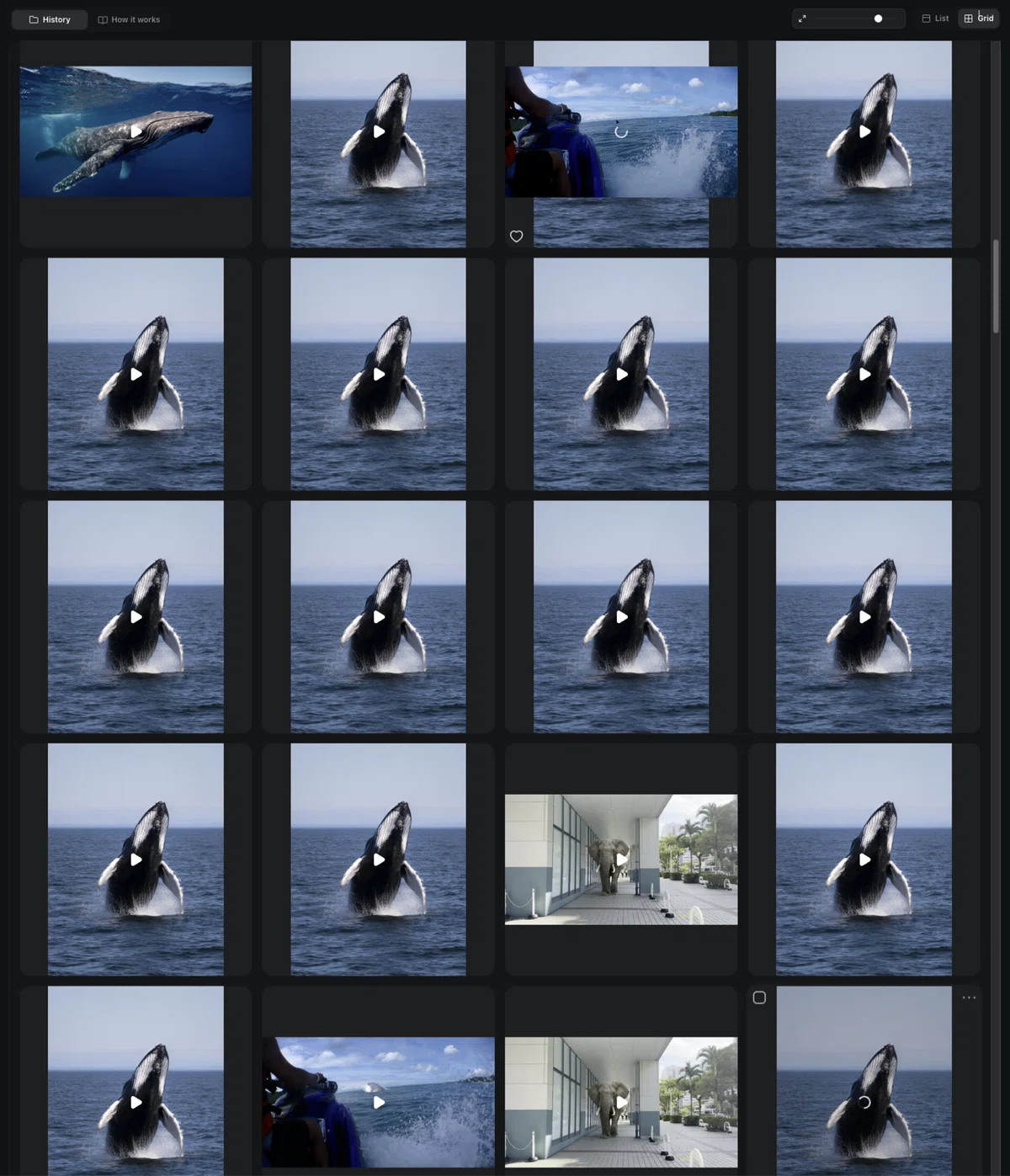Open the elephant hallway video in the bottom row
Image resolution: width=1010 pixels, height=1176 pixels.
(x=621, y=1102)
